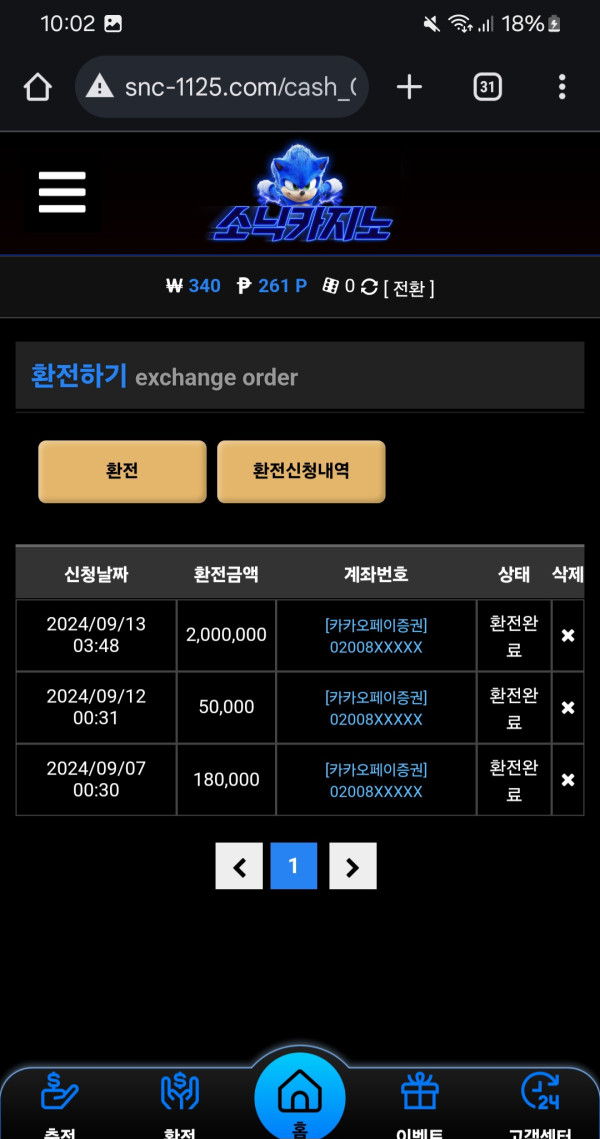The width and height of the screenshot is (600, 1139).
Task: Open the 환전 tab in bottom navigation
Action: click(x=180, y=1100)
